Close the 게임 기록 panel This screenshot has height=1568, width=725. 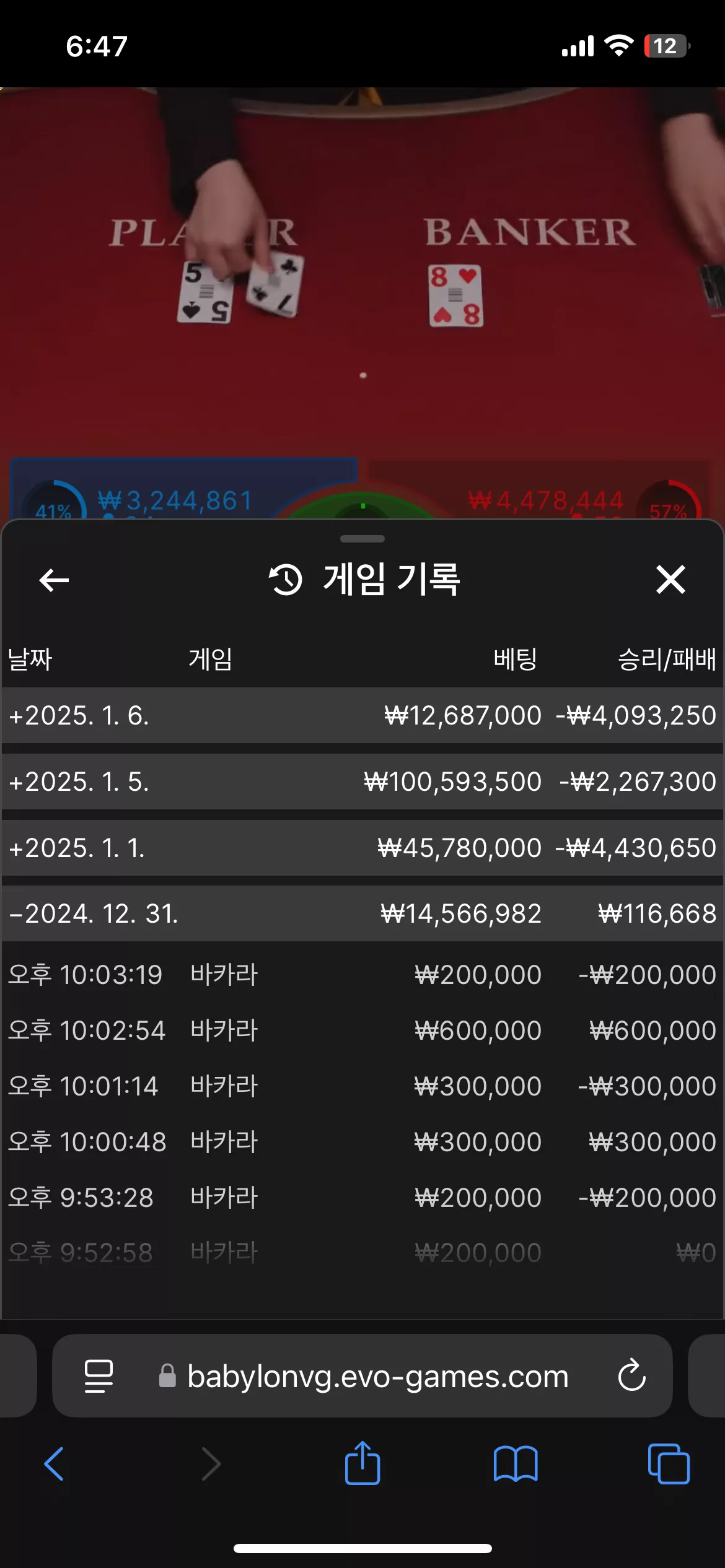[x=670, y=580]
